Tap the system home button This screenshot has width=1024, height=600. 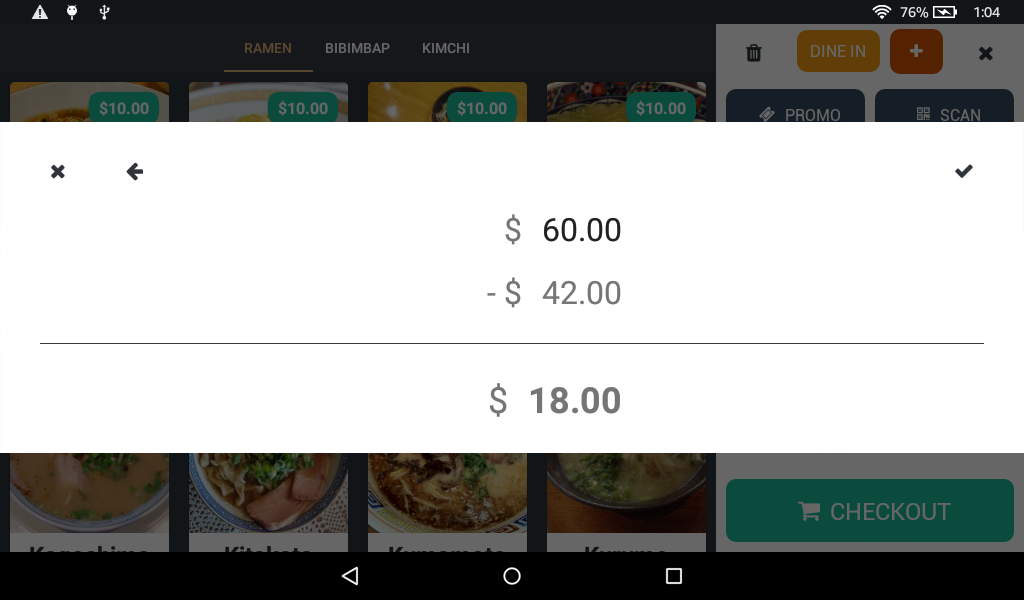(512, 576)
